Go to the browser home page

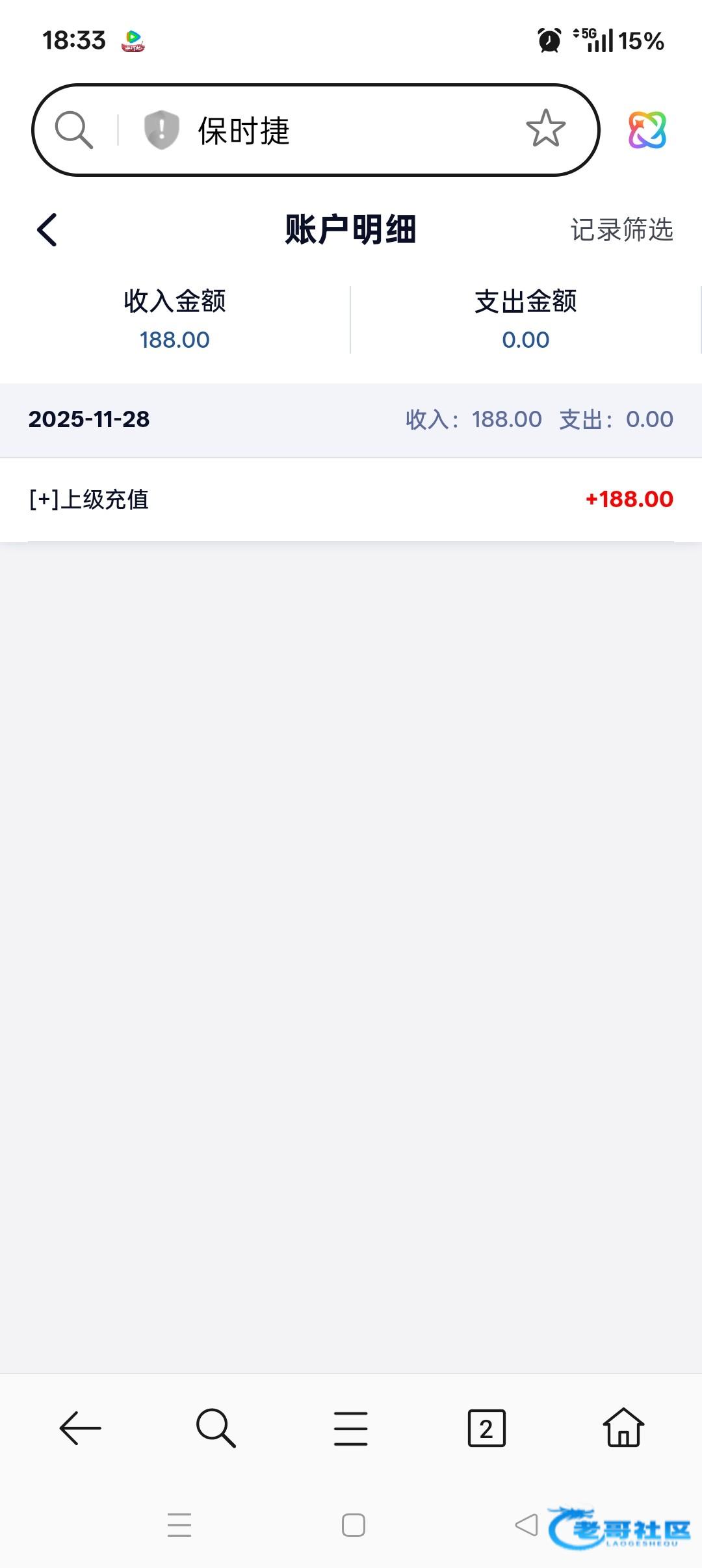pos(623,1428)
